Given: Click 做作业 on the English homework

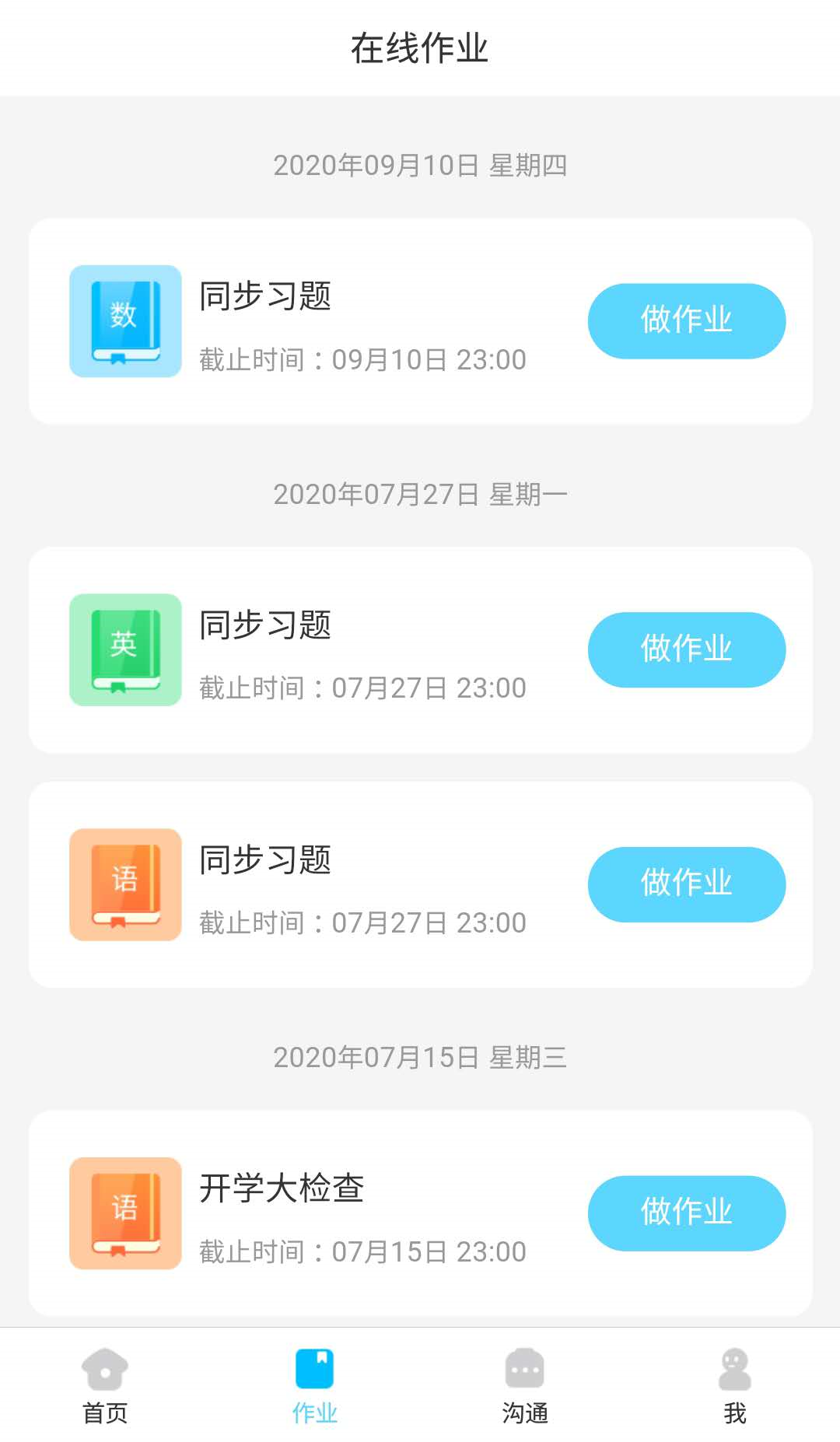Looking at the screenshot, I should [x=686, y=650].
